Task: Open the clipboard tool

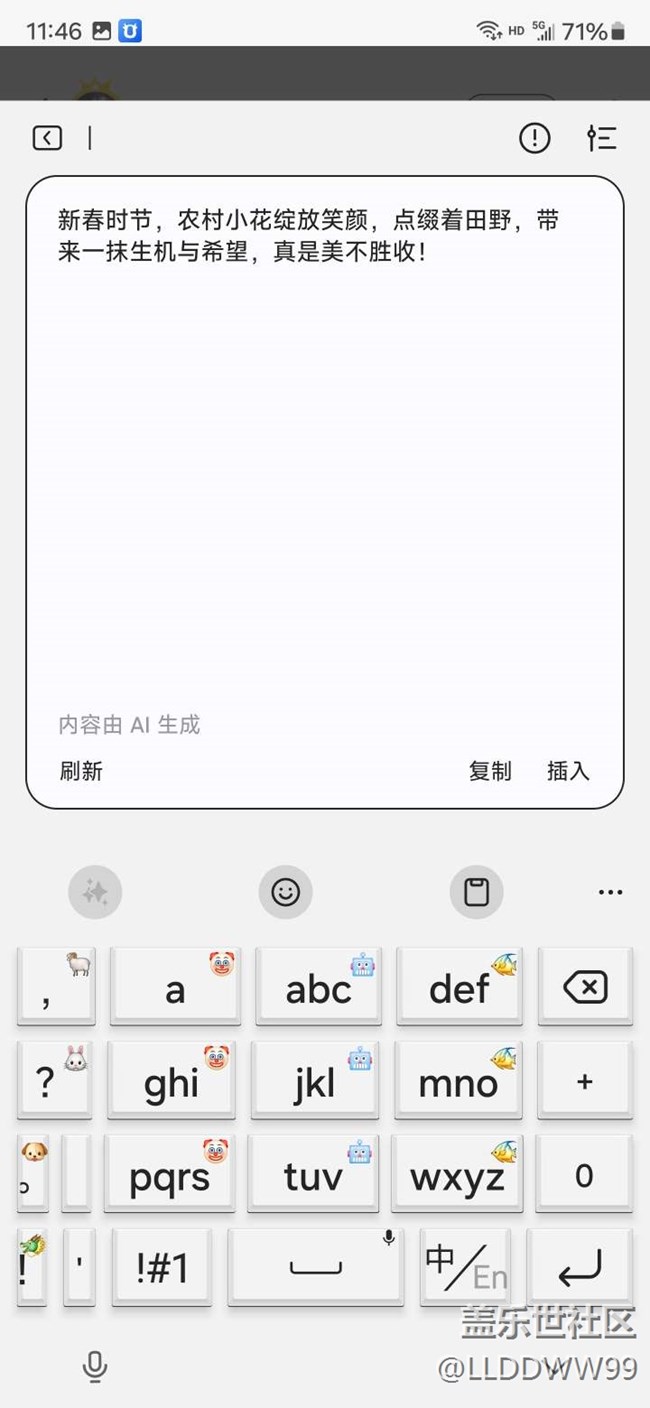Action: pyautogui.click(x=476, y=892)
